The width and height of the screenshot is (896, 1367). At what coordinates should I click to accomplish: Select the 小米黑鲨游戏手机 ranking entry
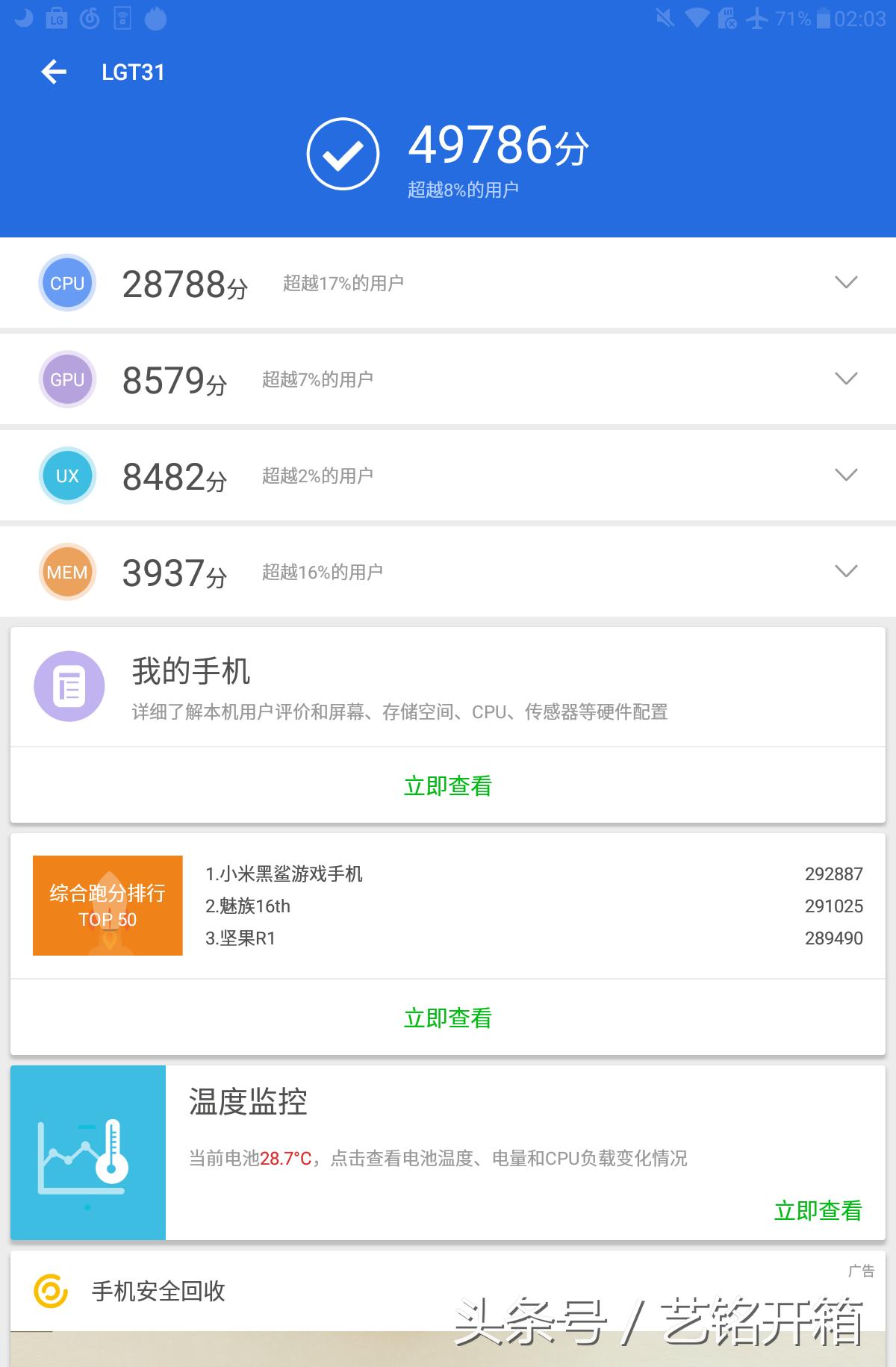284,874
